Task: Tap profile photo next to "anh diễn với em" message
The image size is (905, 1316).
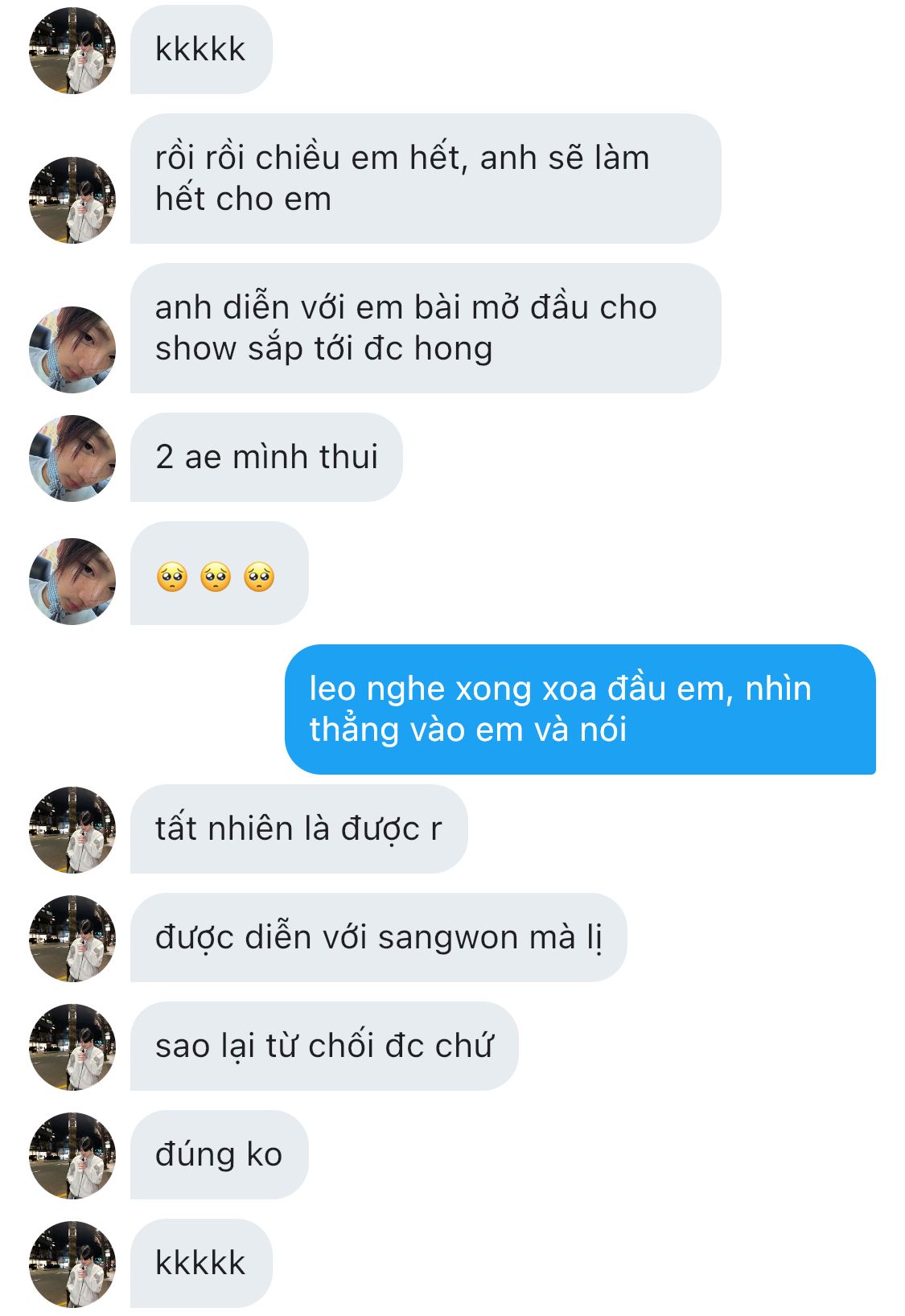Action: pyautogui.click(x=72, y=350)
